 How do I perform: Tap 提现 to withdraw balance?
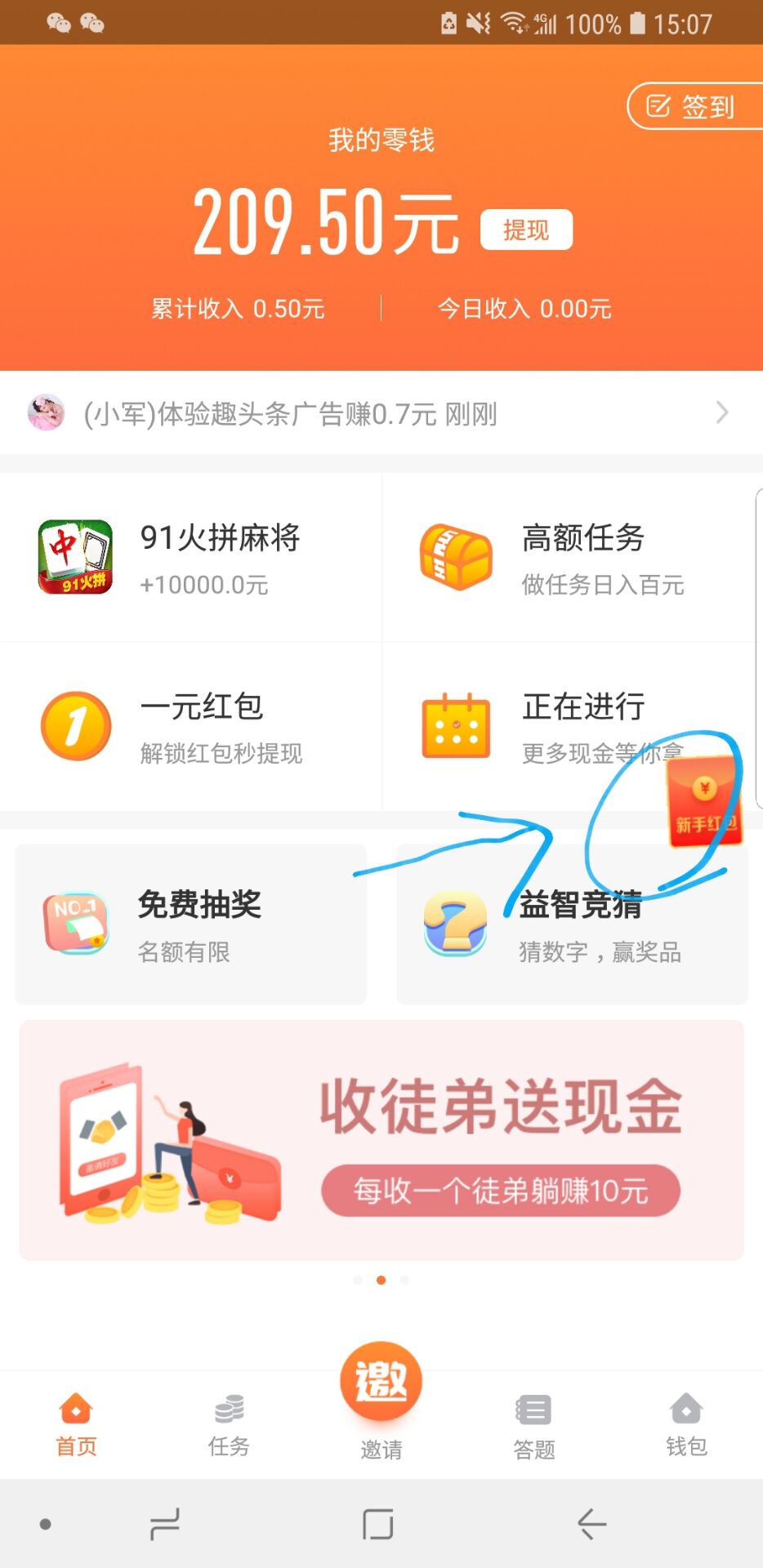point(526,229)
